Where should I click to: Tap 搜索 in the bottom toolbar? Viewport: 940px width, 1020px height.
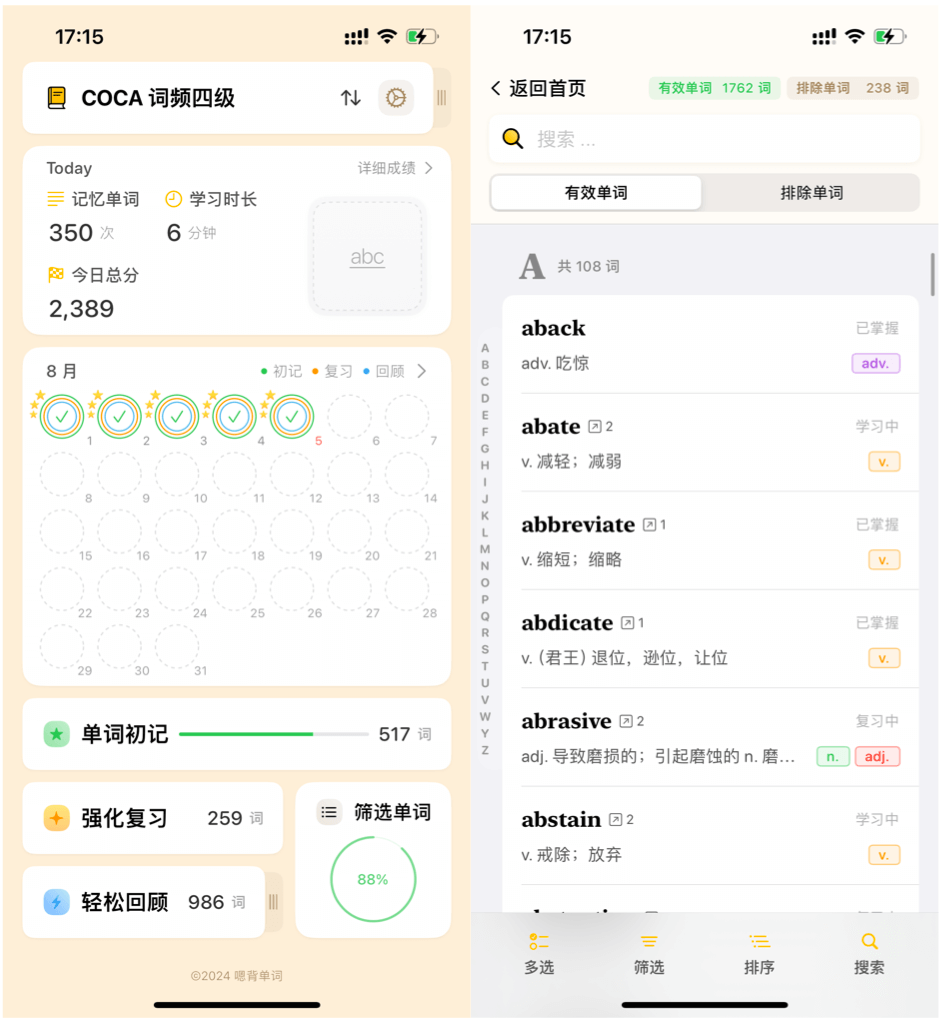point(869,954)
